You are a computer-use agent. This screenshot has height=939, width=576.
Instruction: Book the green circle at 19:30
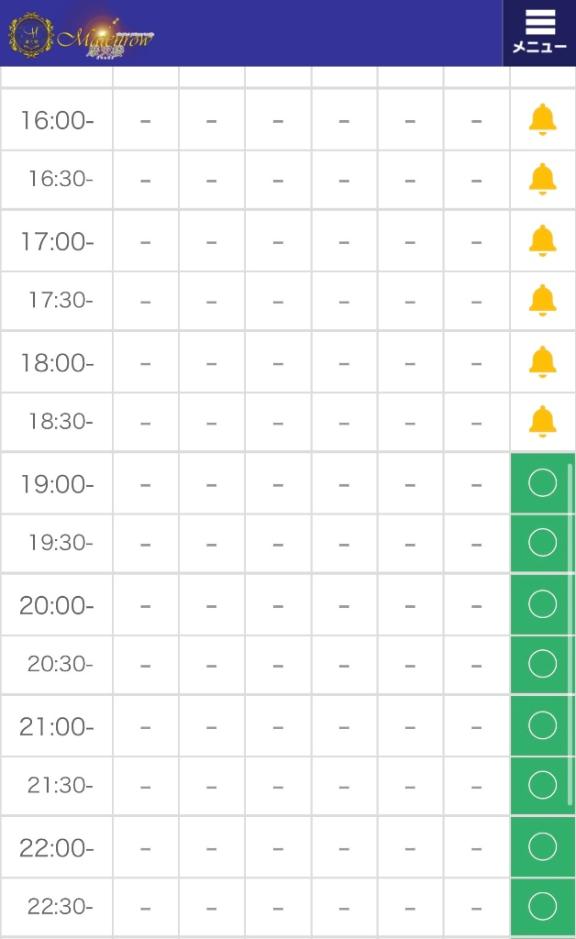pos(542,543)
